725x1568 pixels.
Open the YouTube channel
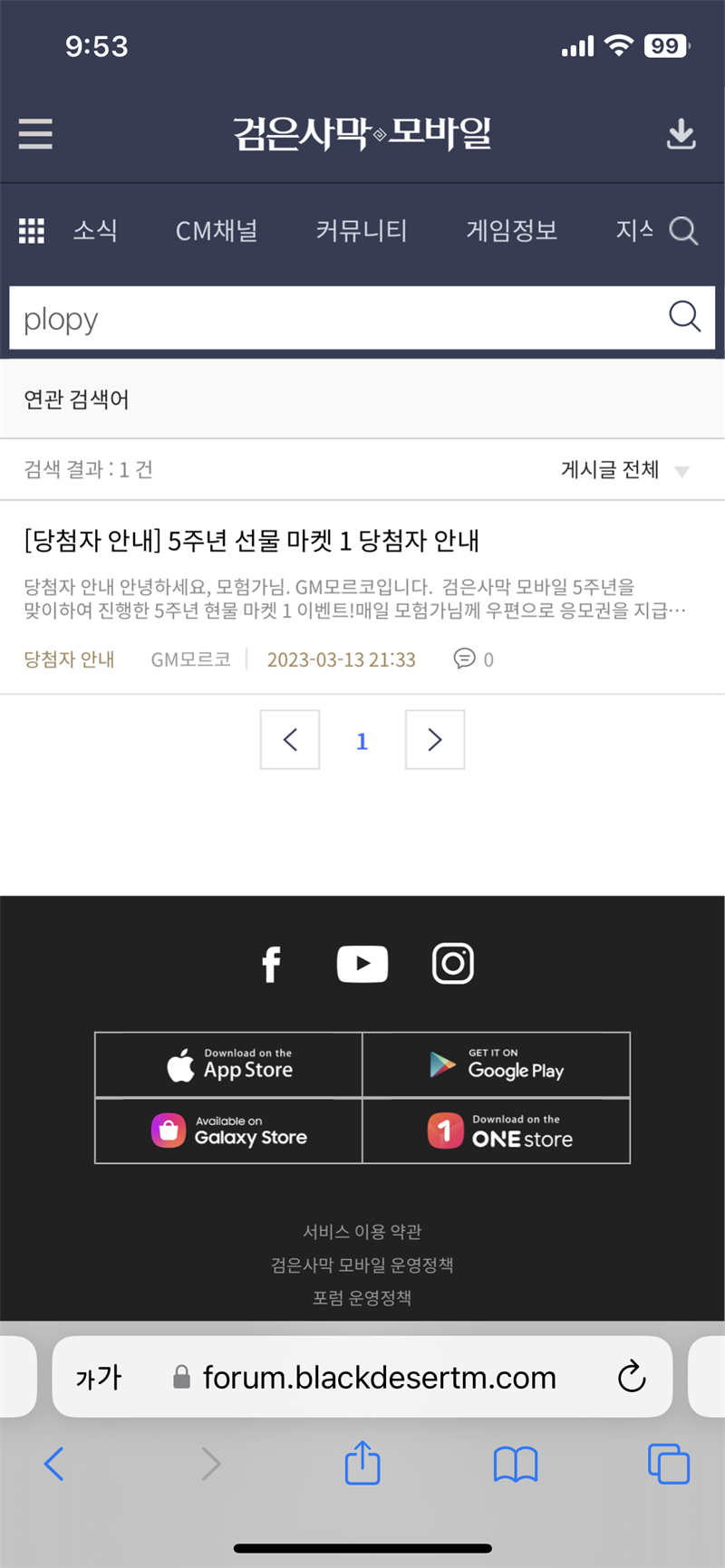tap(362, 964)
